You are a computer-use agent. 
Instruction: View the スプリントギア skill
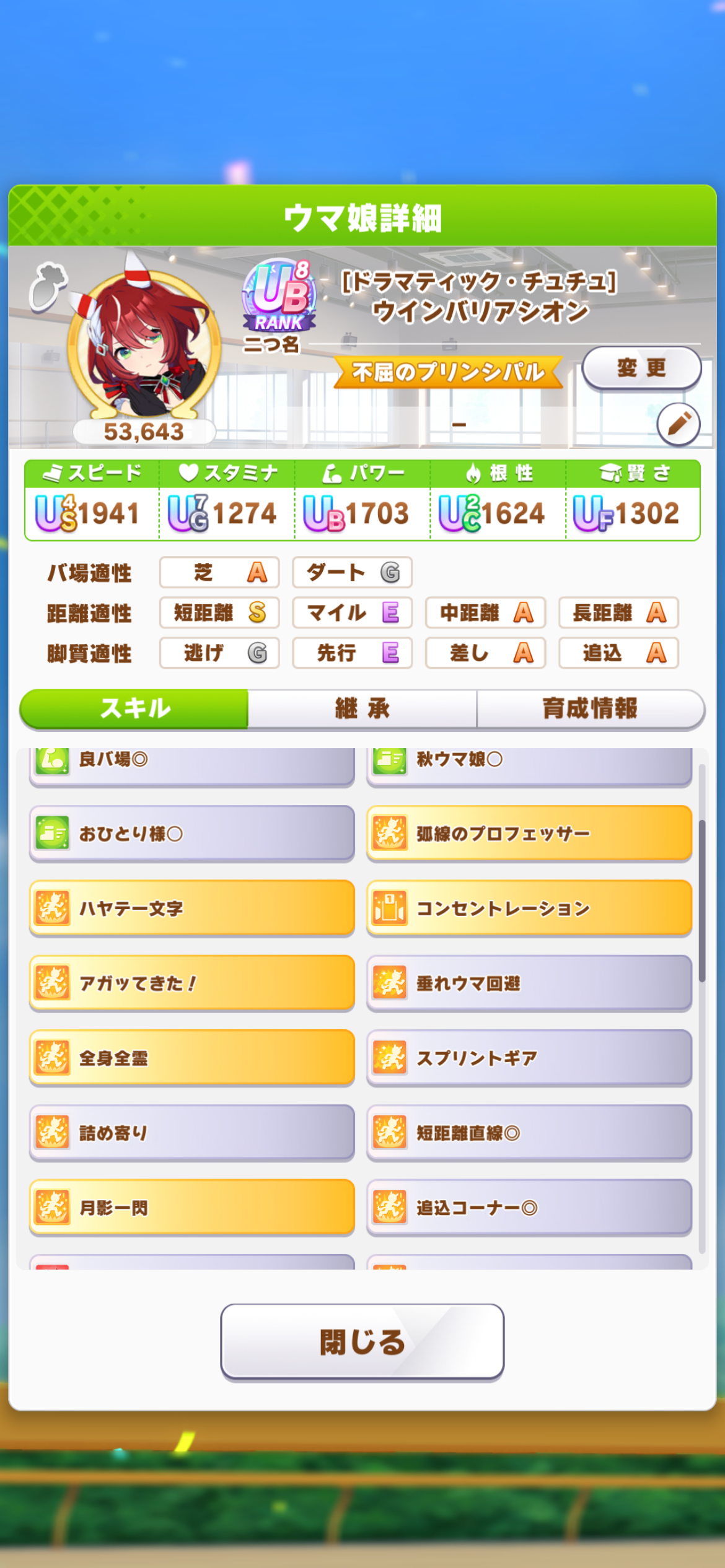(529, 1058)
